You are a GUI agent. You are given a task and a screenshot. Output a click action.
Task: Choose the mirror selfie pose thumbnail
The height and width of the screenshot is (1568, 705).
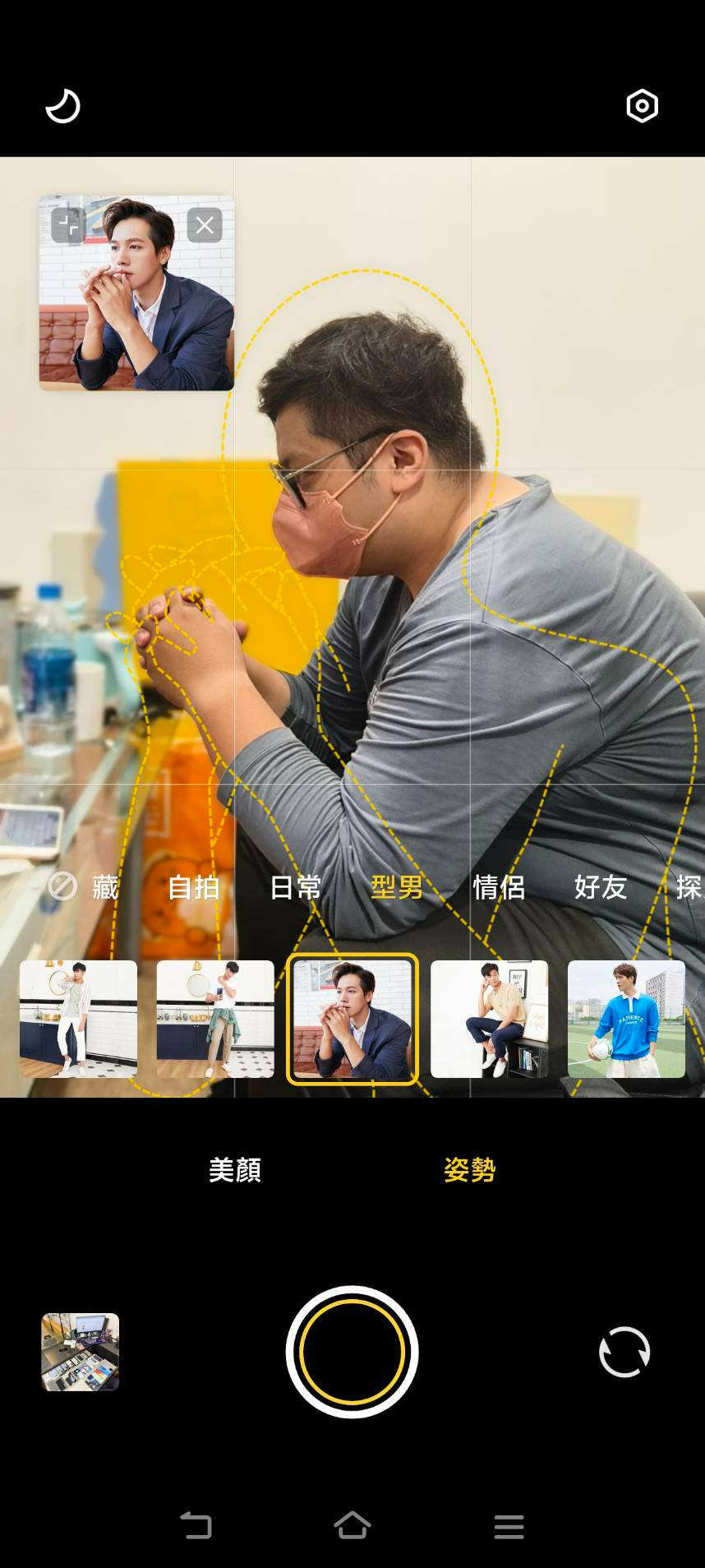(215, 1019)
